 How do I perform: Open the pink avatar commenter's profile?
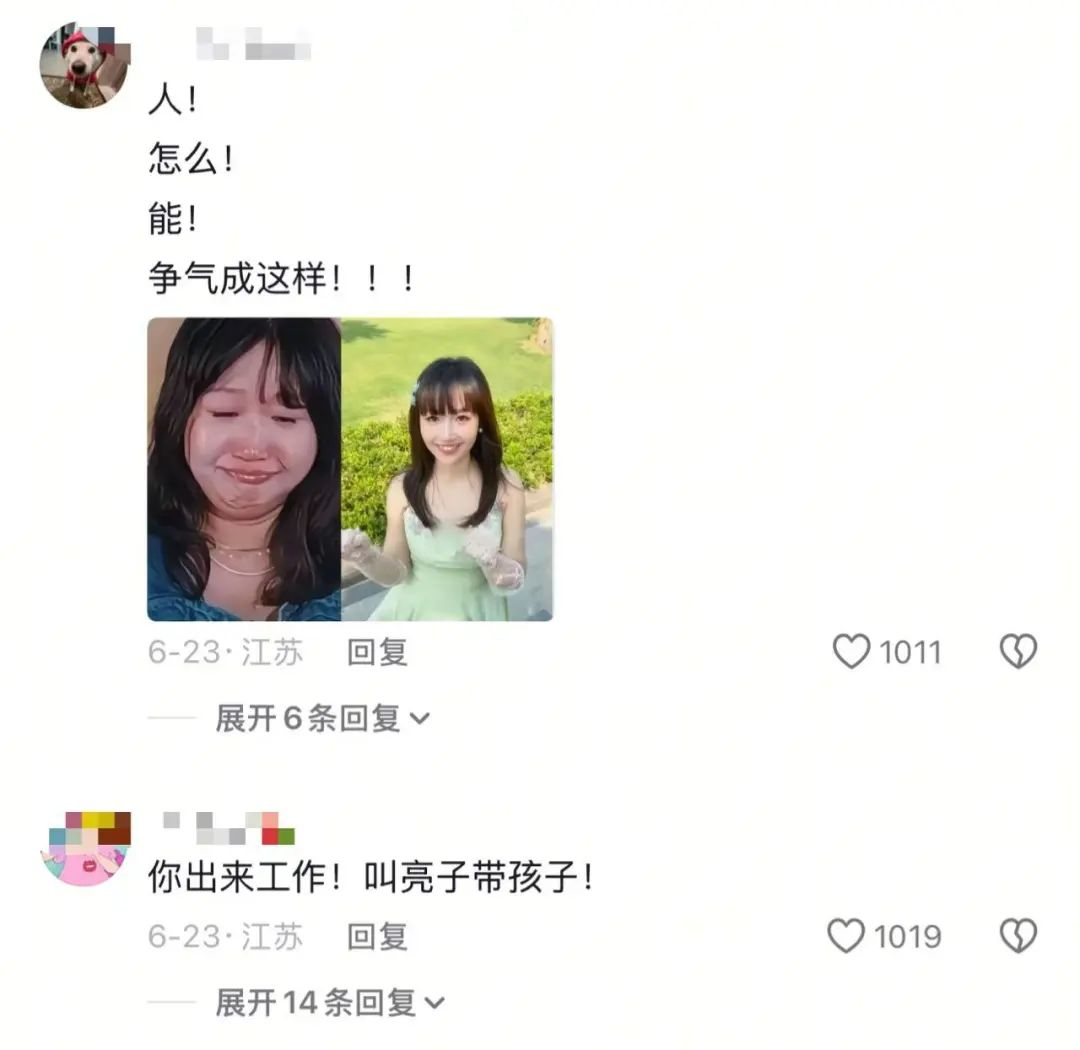pyautogui.click(x=85, y=848)
